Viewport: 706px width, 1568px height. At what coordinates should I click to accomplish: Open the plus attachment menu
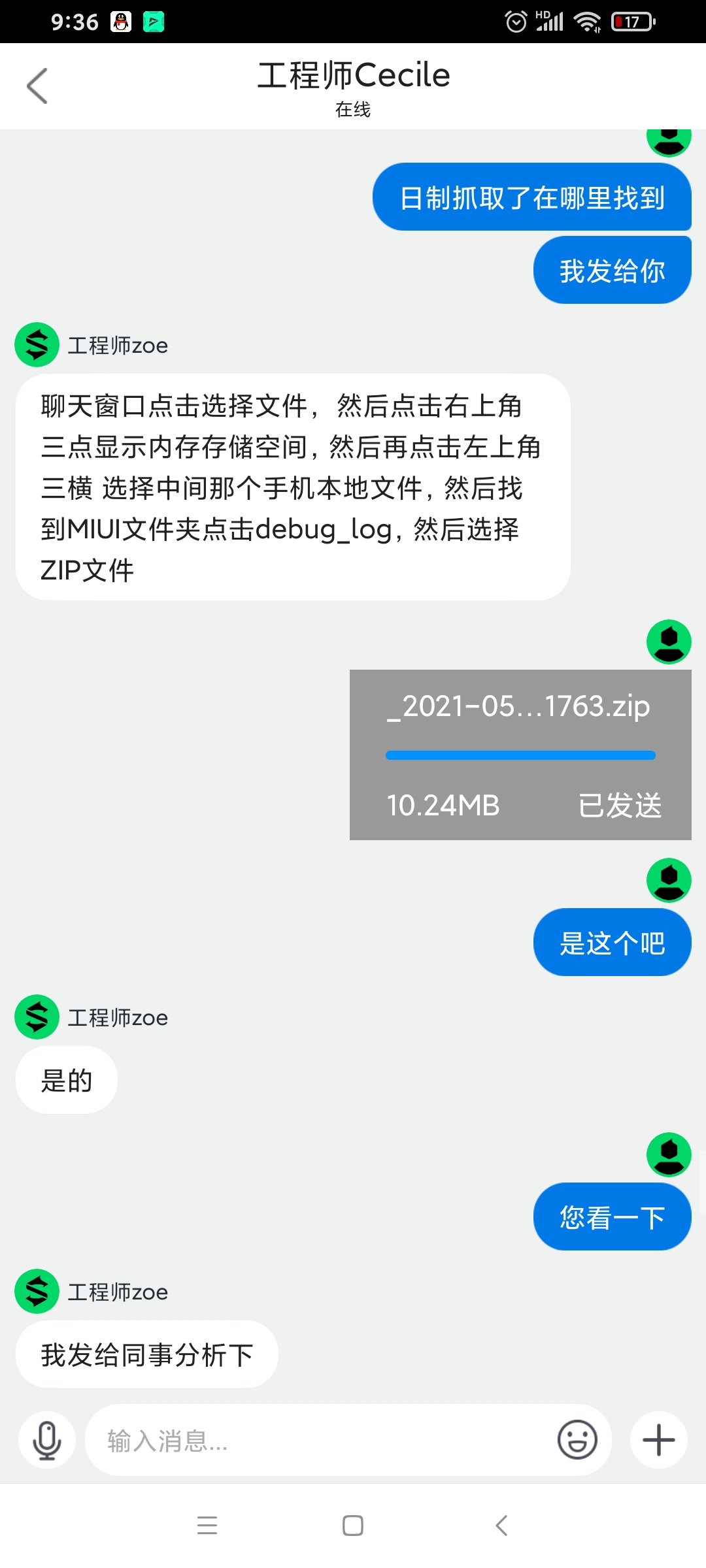click(x=659, y=1440)
